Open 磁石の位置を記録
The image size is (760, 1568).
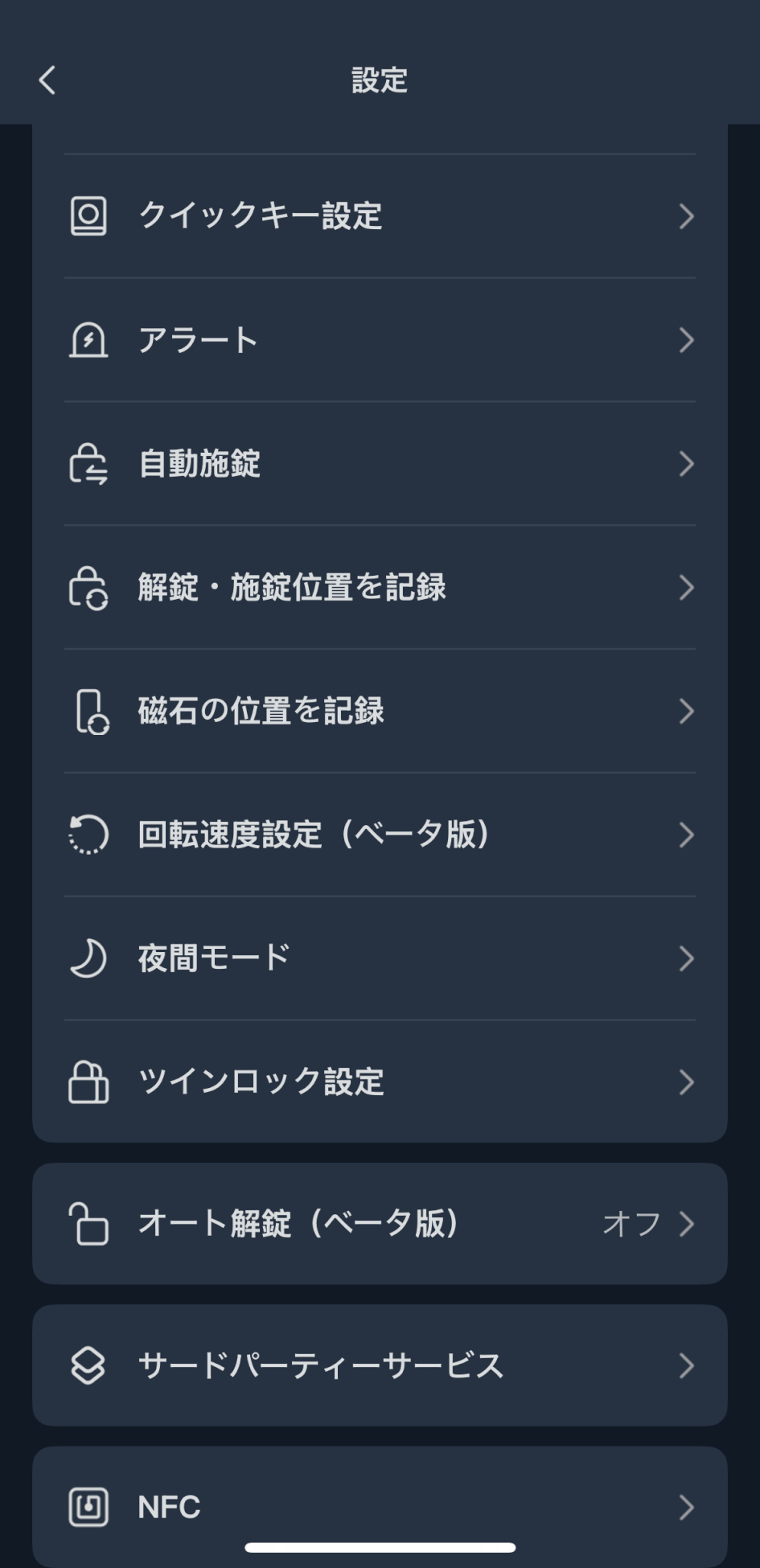point(380,712)
